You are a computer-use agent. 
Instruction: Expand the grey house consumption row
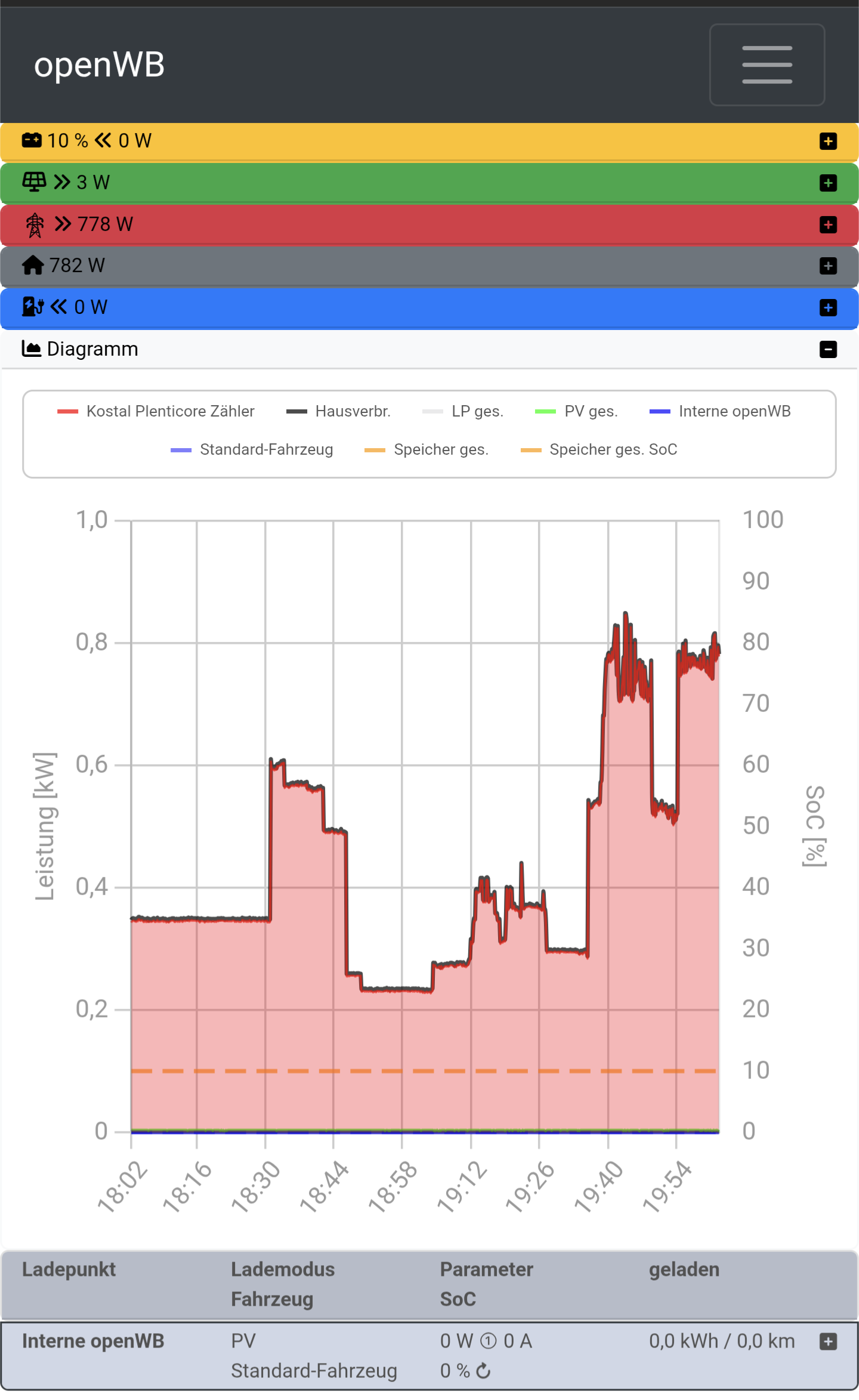point(827,266)
